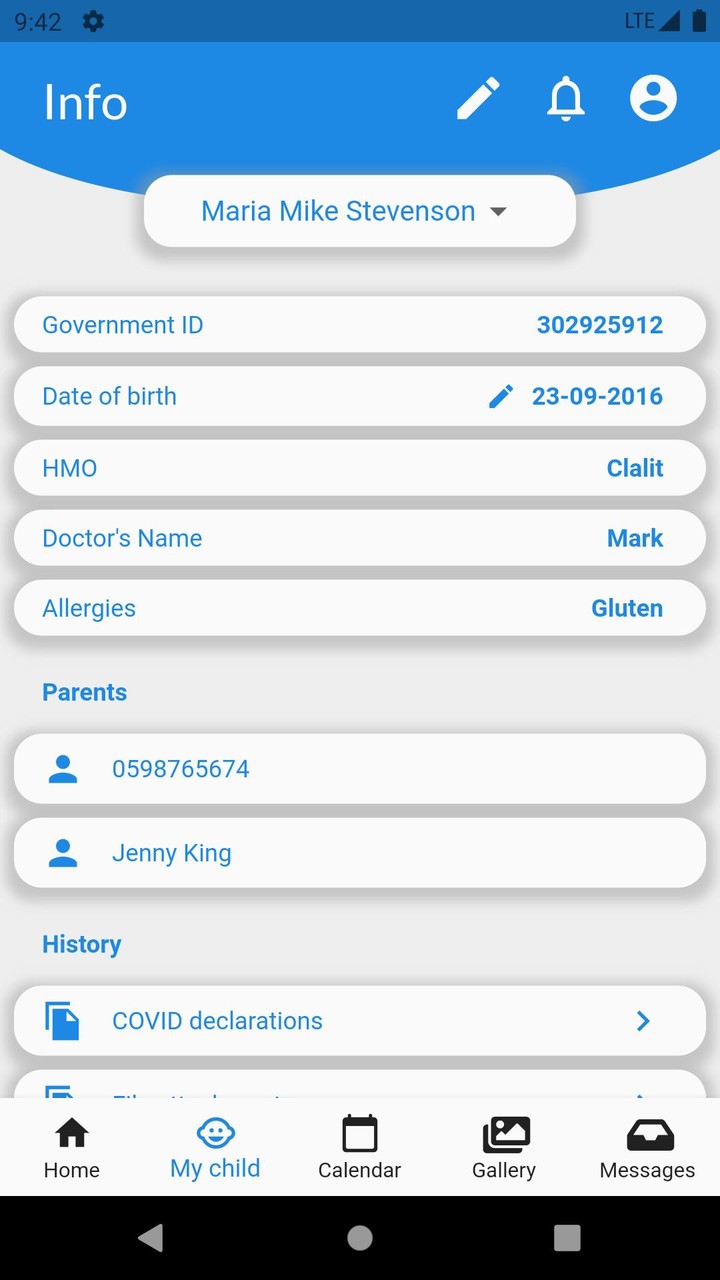This screenshot has width=720, height=1280.
Task: Switch to the Calendar tab
Action: point(360,1148)
